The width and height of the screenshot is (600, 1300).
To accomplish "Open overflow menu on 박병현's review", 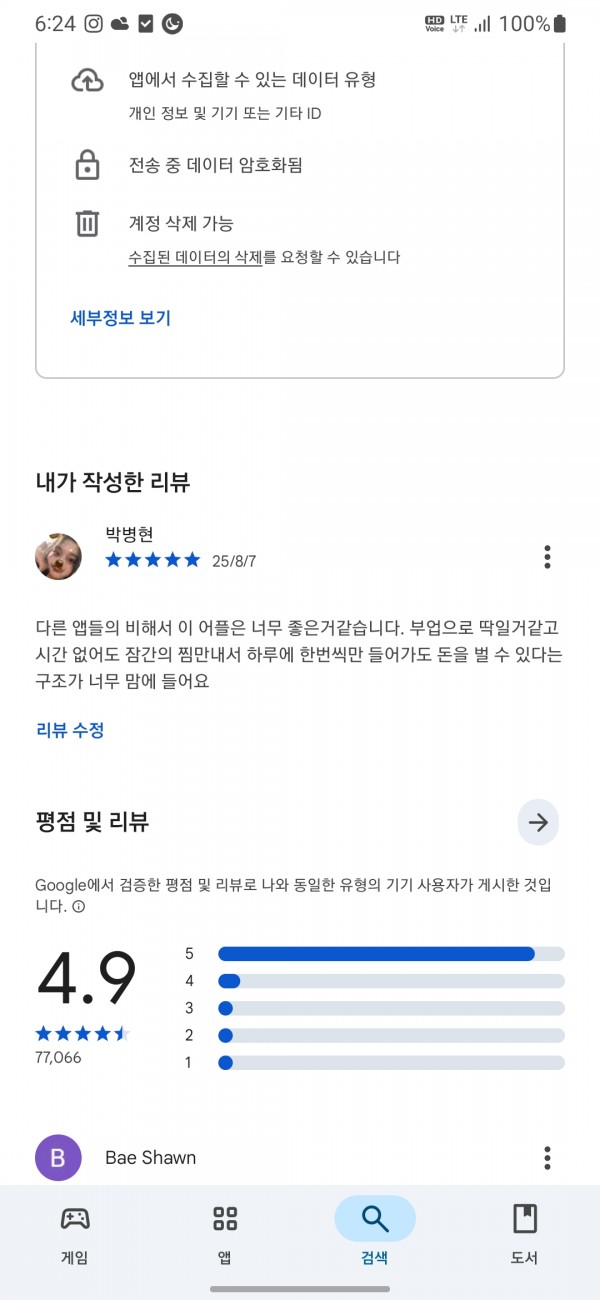I will 547,557.
